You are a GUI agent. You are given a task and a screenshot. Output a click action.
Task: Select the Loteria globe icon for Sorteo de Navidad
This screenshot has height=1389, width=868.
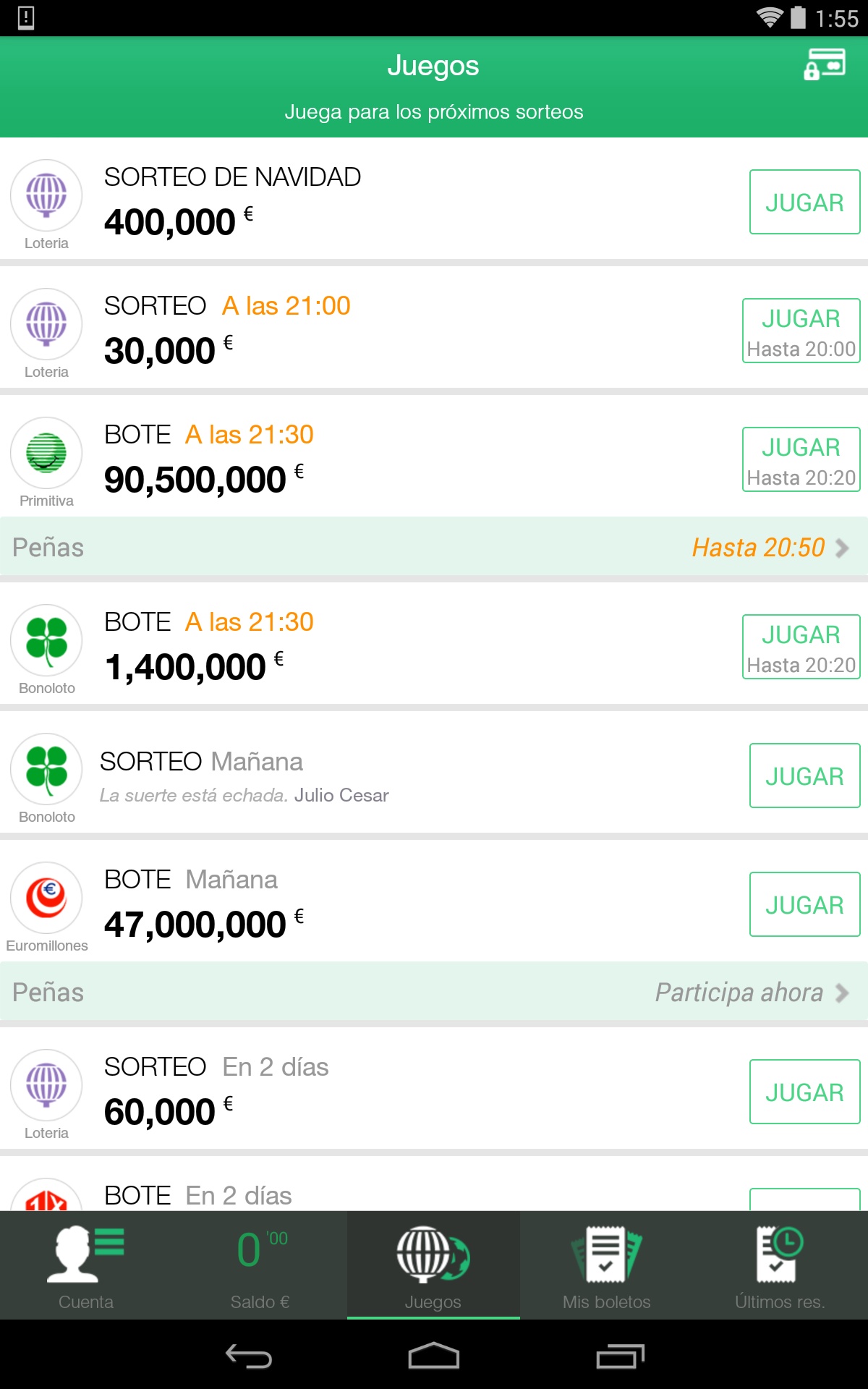pyautogui.click(x=46, y=195)
